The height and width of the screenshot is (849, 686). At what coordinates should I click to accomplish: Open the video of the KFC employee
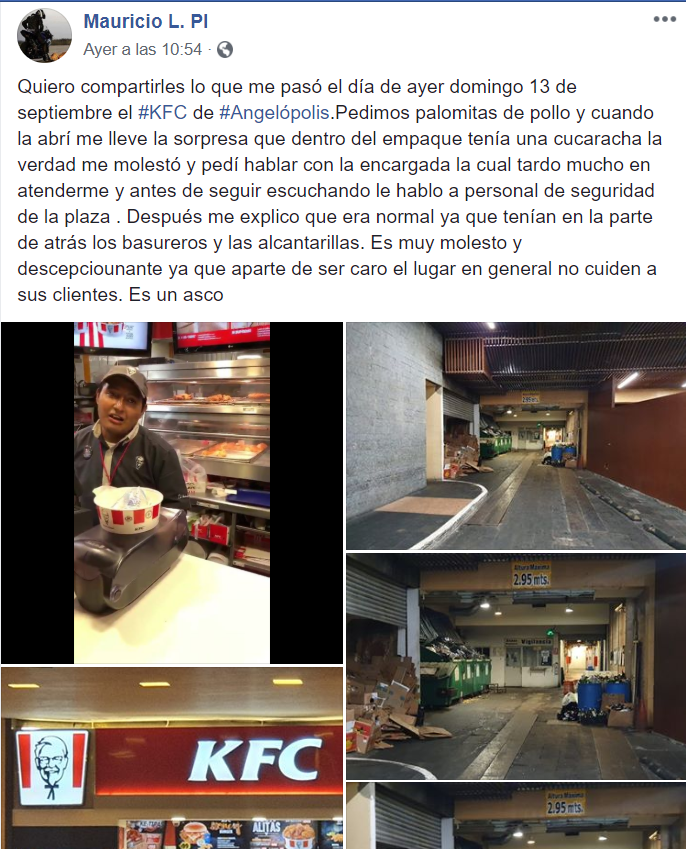click(x=171, y=492)
